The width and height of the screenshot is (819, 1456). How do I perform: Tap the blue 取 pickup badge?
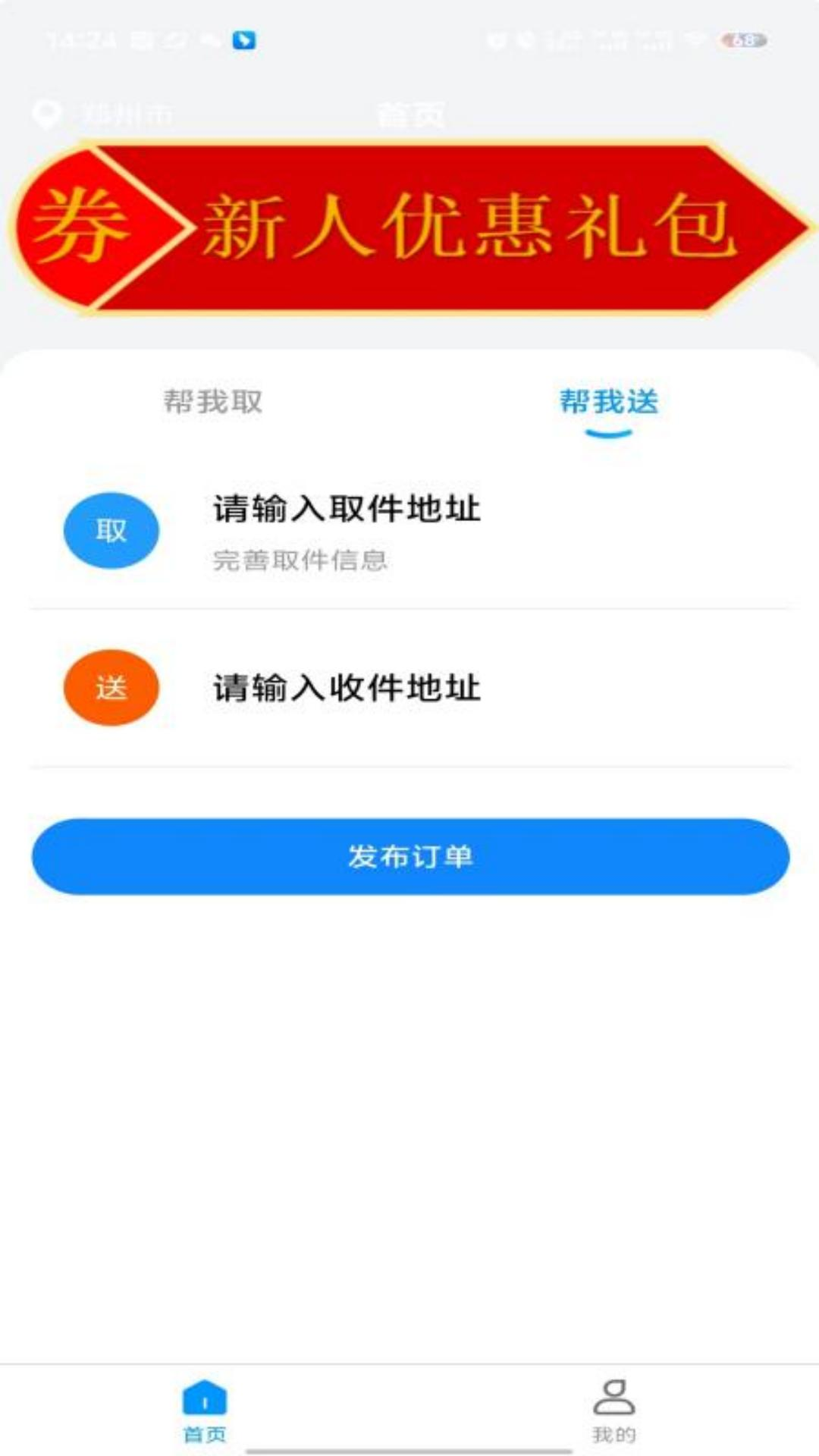click(x=110, y=531)
